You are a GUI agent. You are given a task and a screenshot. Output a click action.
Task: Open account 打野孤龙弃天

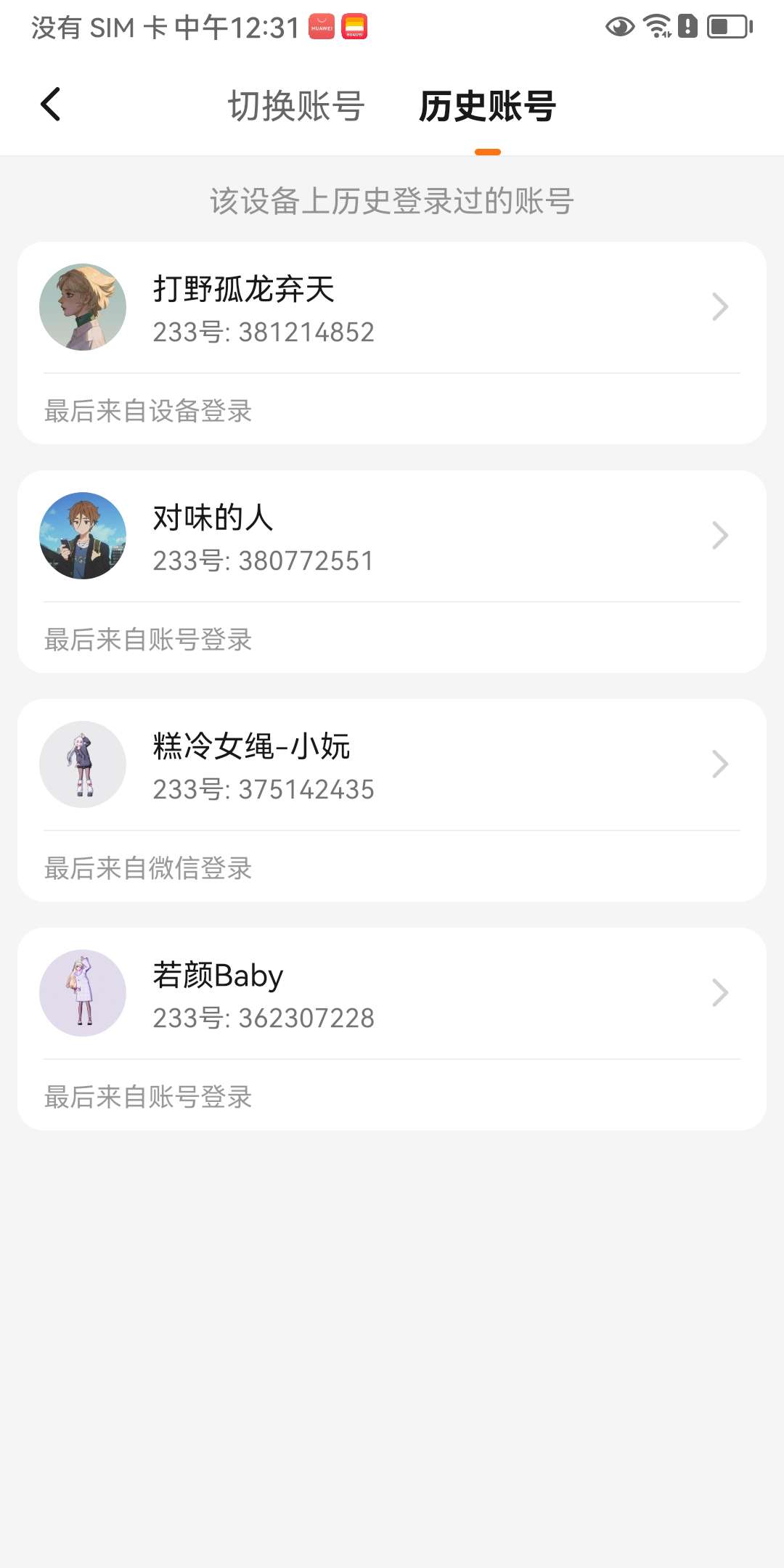[x=391, y=308]
